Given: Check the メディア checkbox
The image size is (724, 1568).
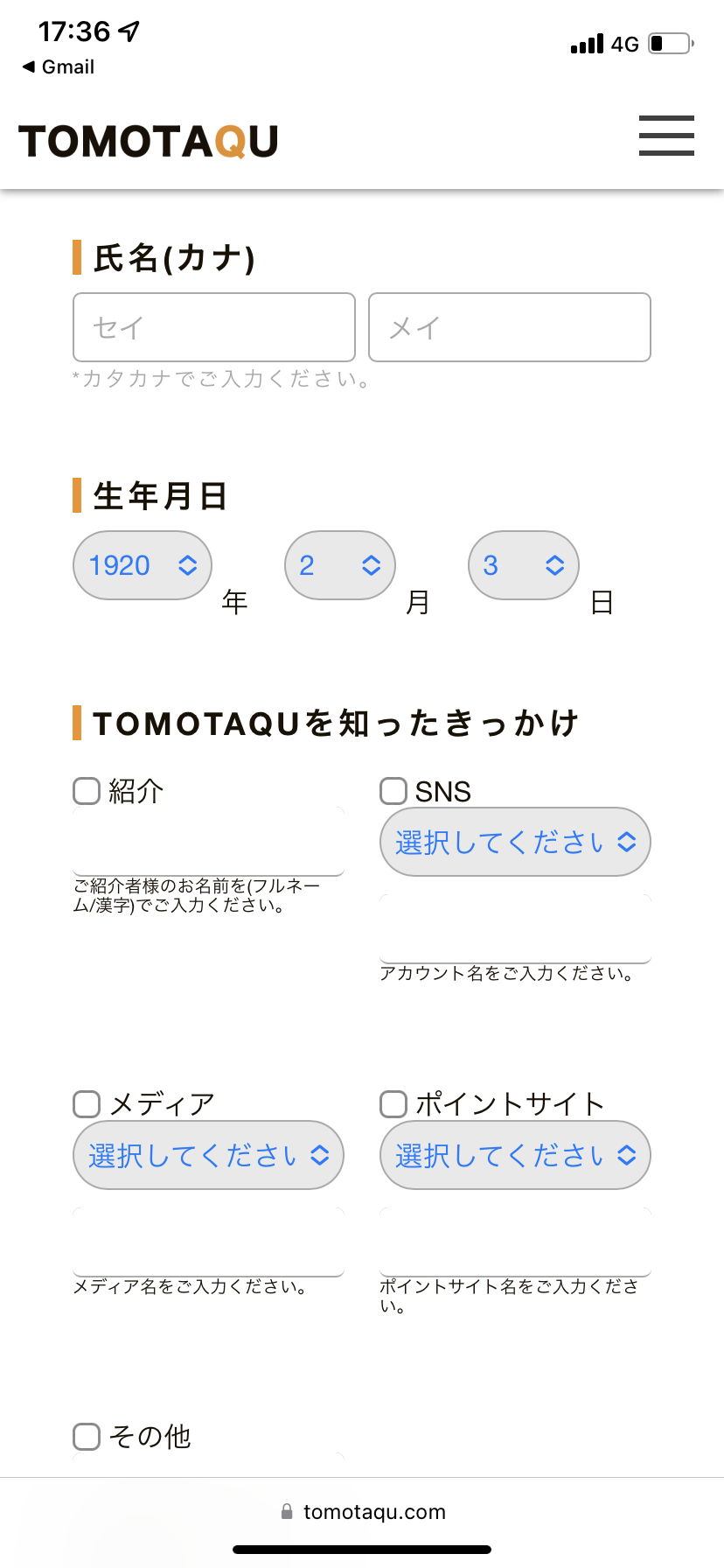Looking at the screenshot, I should coord(86,1103).
